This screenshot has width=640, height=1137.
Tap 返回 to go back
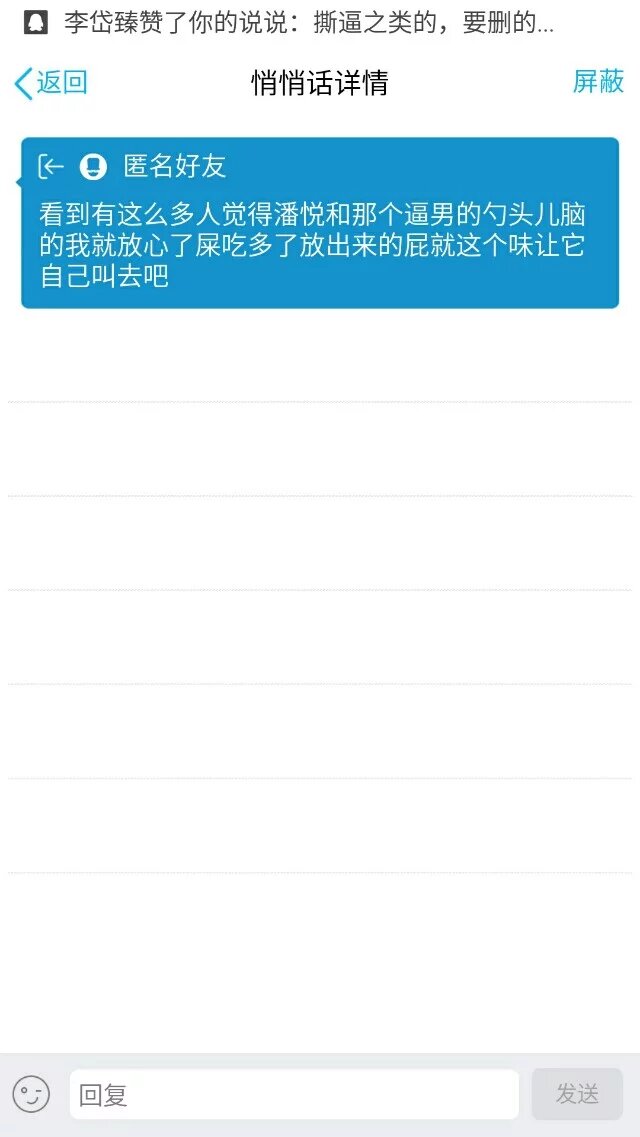coord(51,83)
